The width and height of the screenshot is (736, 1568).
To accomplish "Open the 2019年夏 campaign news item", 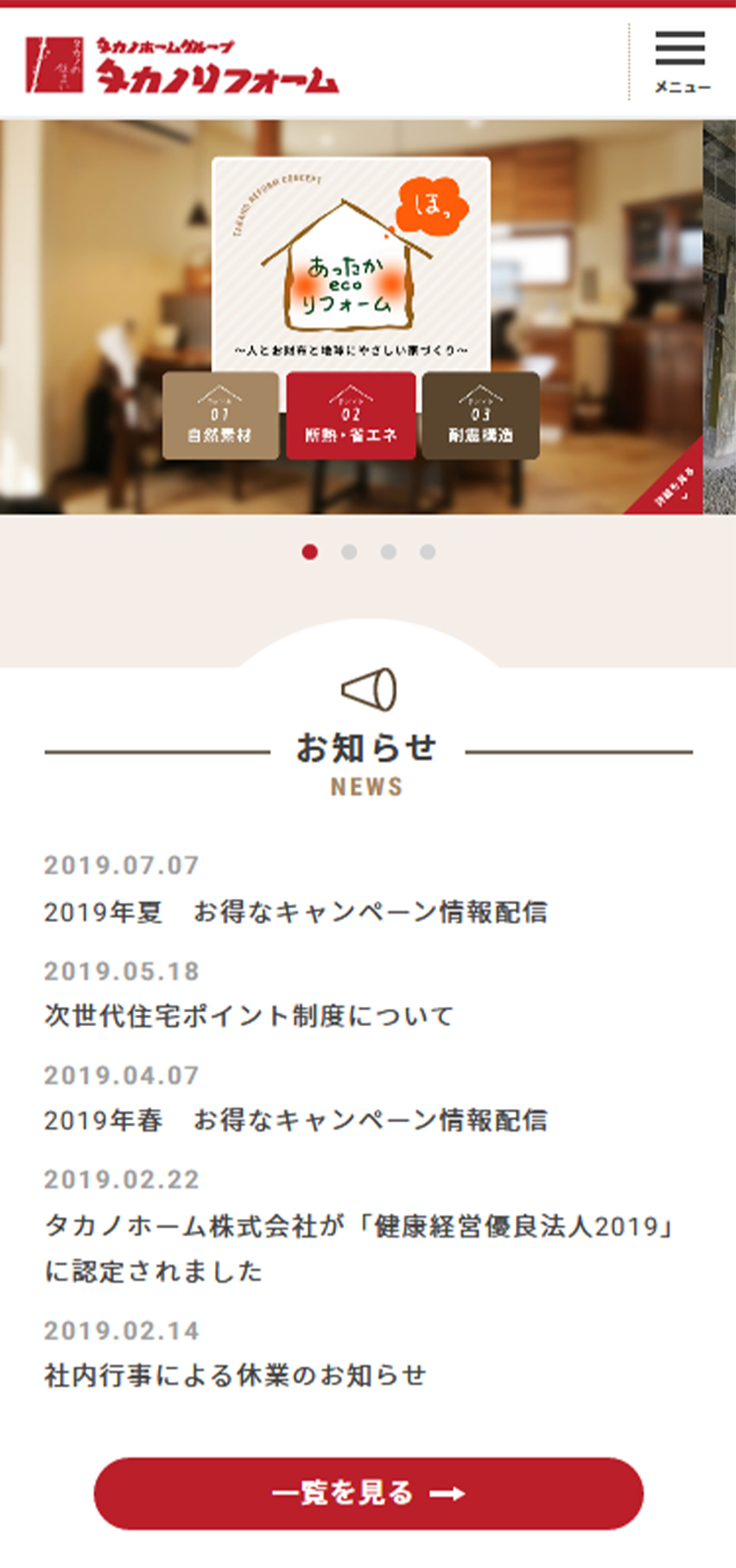I will (295, 912).
